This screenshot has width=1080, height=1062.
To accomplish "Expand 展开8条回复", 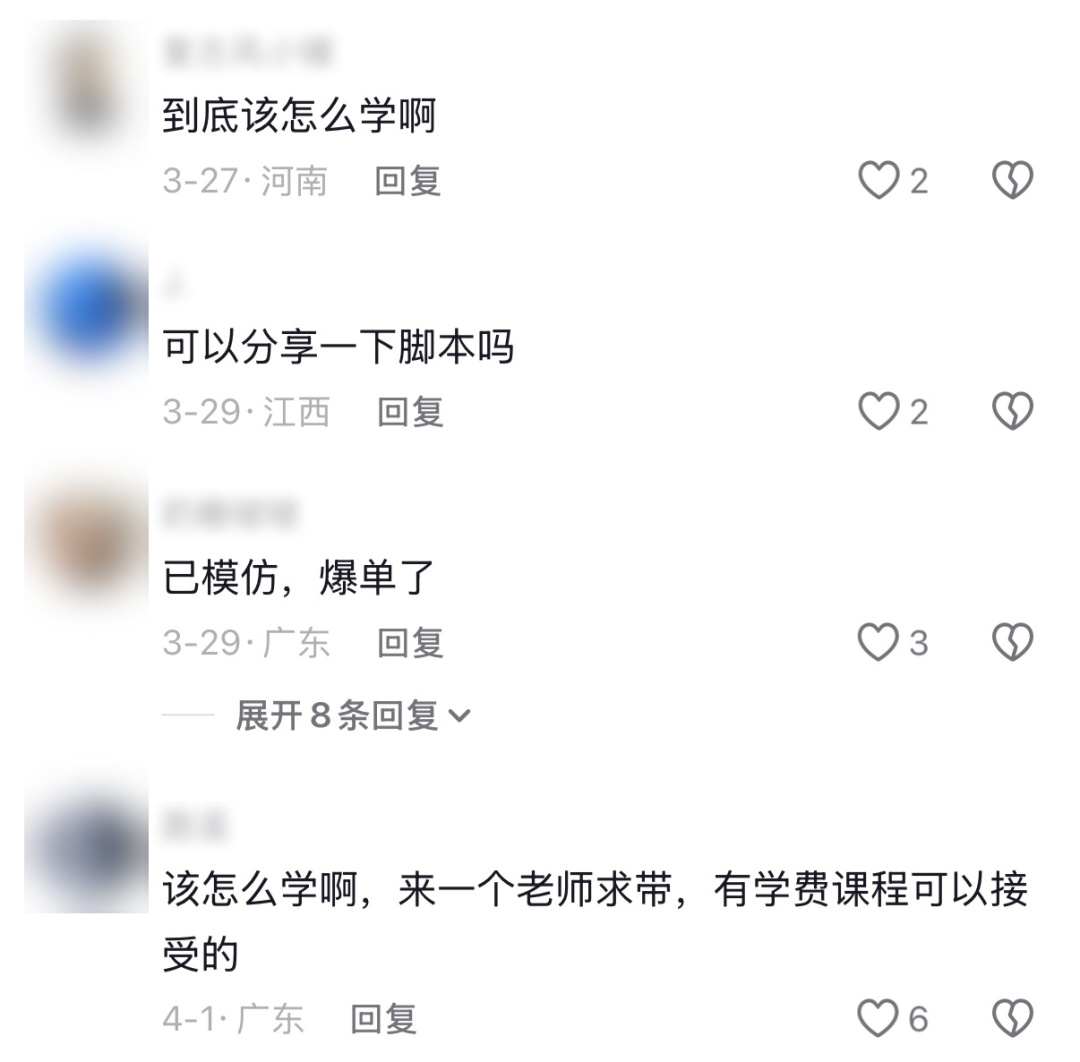I will pyautogui.click(x=353, y=715).
